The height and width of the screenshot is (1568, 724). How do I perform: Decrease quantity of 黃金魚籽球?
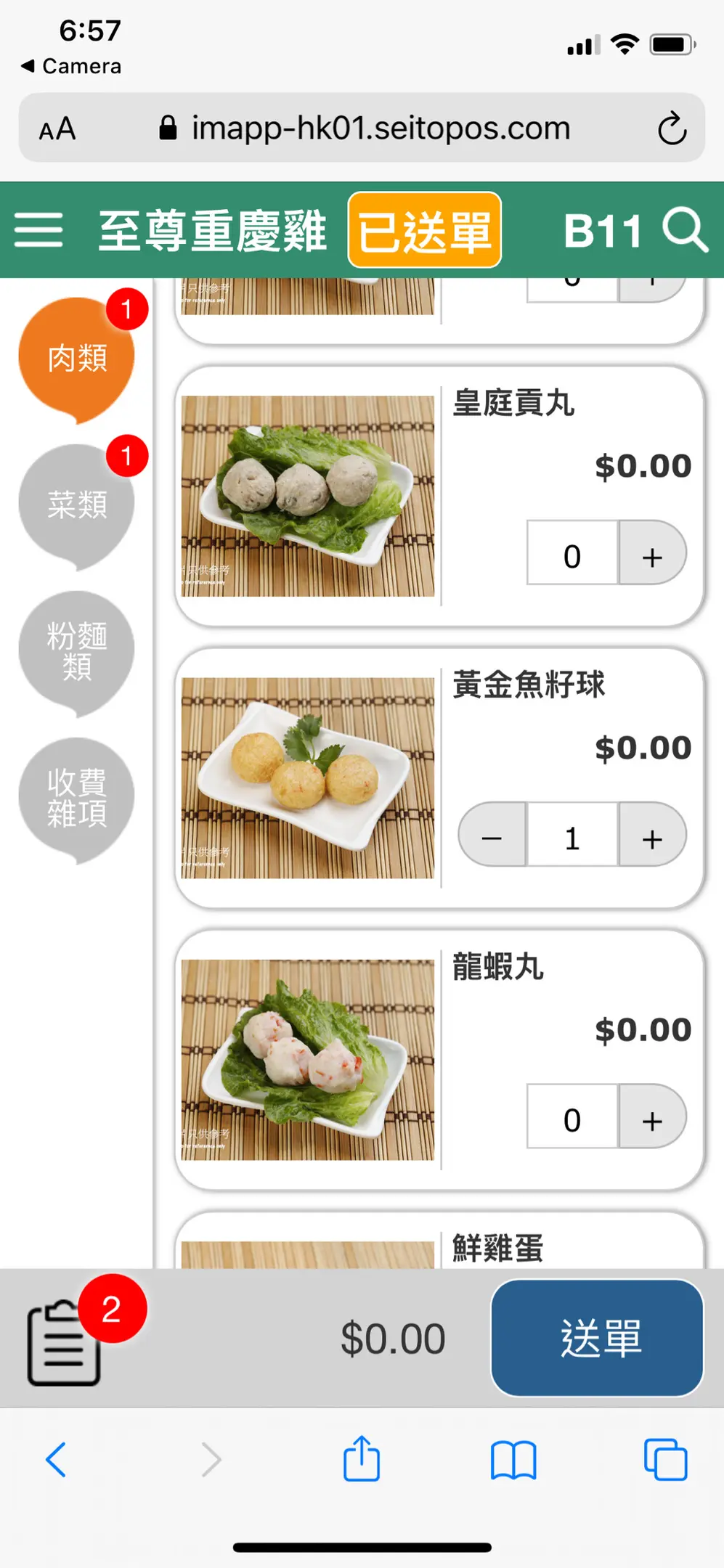coord(492,838)
